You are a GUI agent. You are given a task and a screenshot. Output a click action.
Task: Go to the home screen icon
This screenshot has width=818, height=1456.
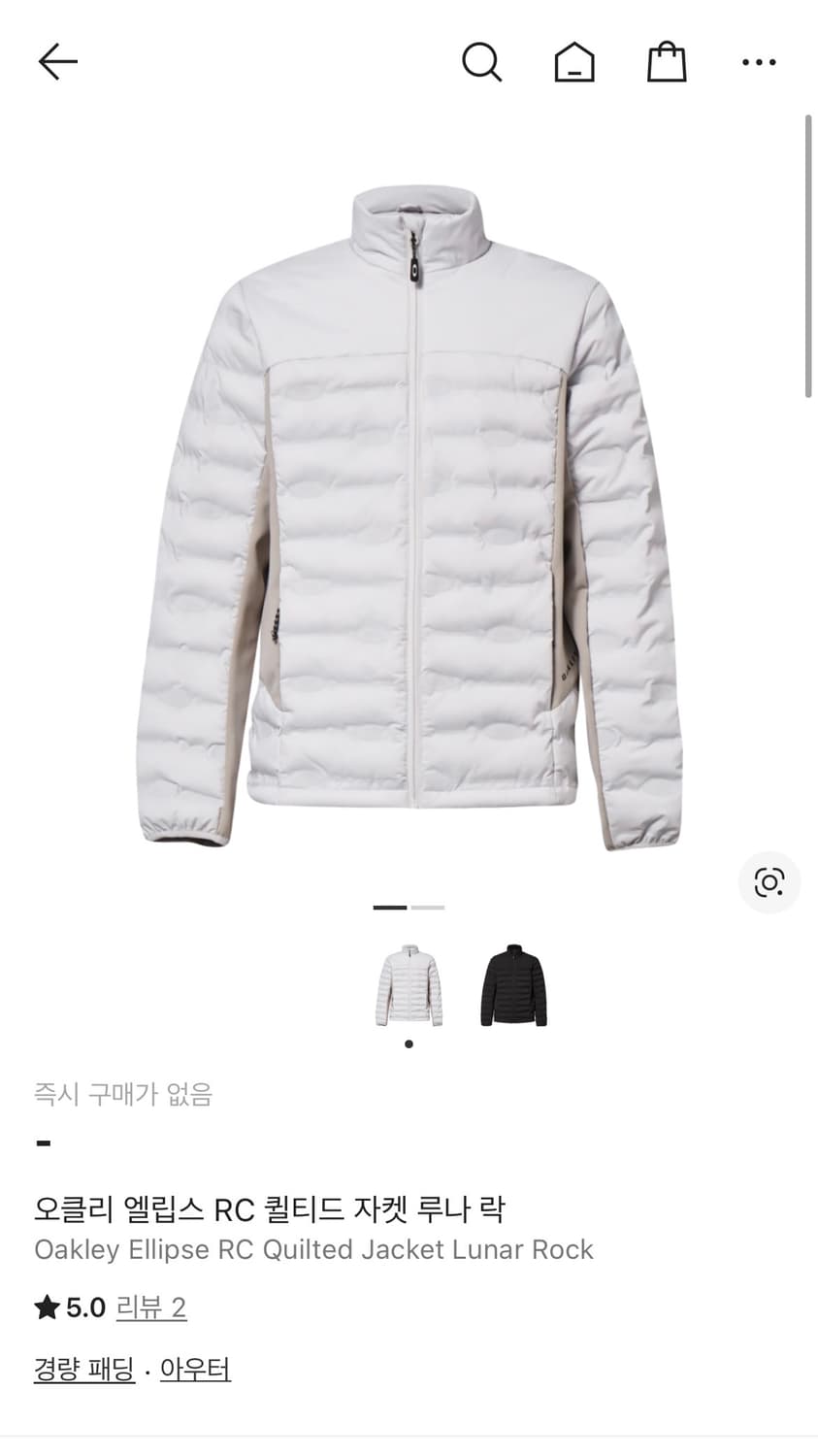tap(573, 60)
